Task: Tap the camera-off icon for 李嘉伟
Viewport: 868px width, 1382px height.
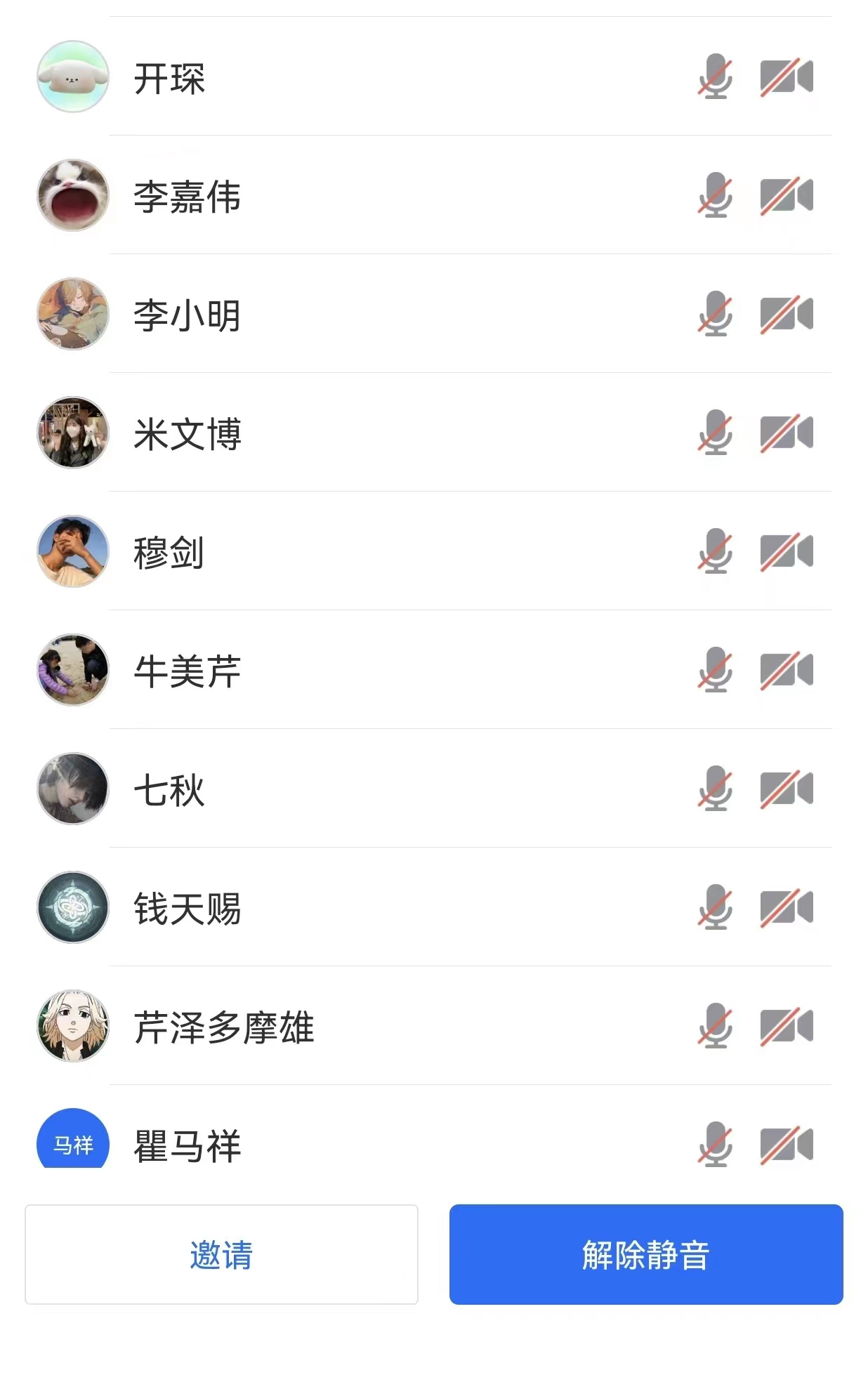Action: [x=787, y=195]
